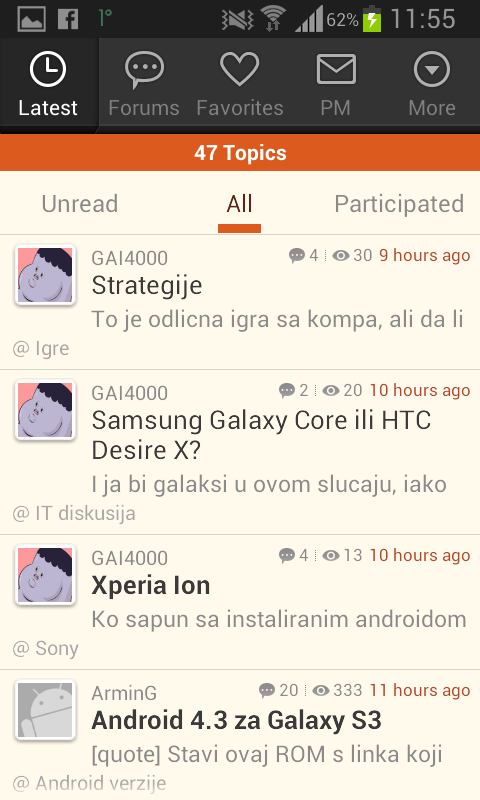Open the Samsung Galaxy Core ili HTC Desire X? thread
Screen dimensions: 480x800
pos(240,453)
